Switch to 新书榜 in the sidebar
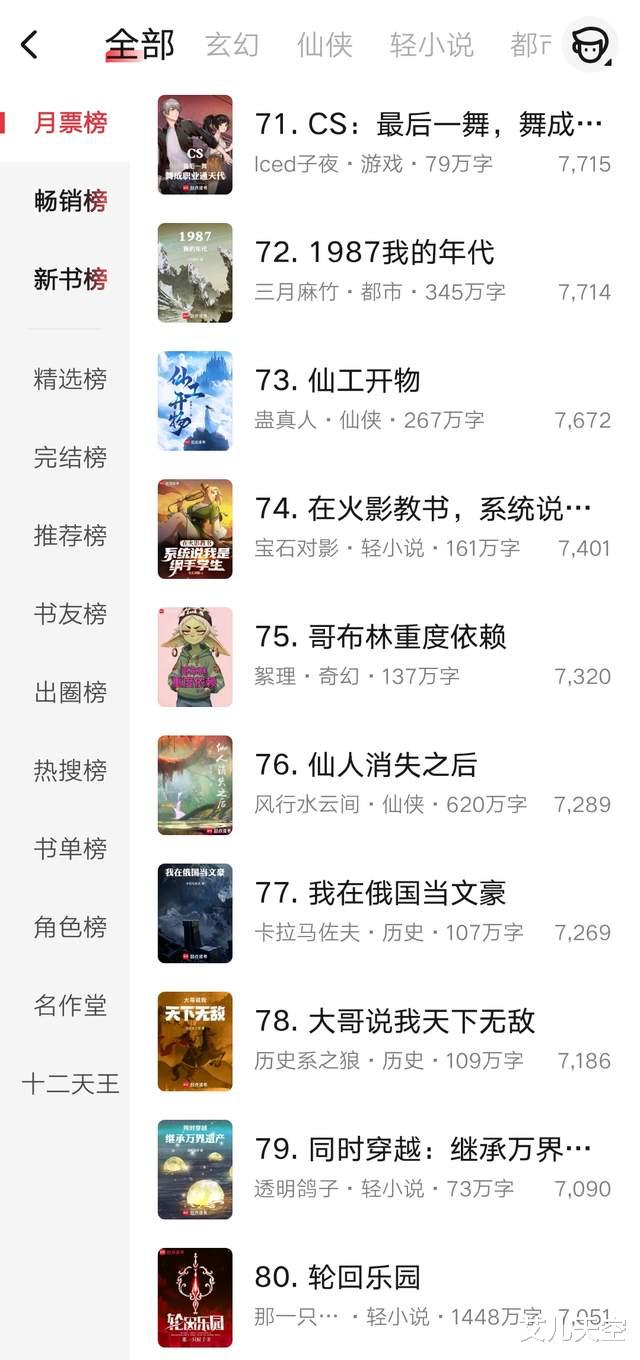This screenshot has width=640, height=1360. pos(70,279)
